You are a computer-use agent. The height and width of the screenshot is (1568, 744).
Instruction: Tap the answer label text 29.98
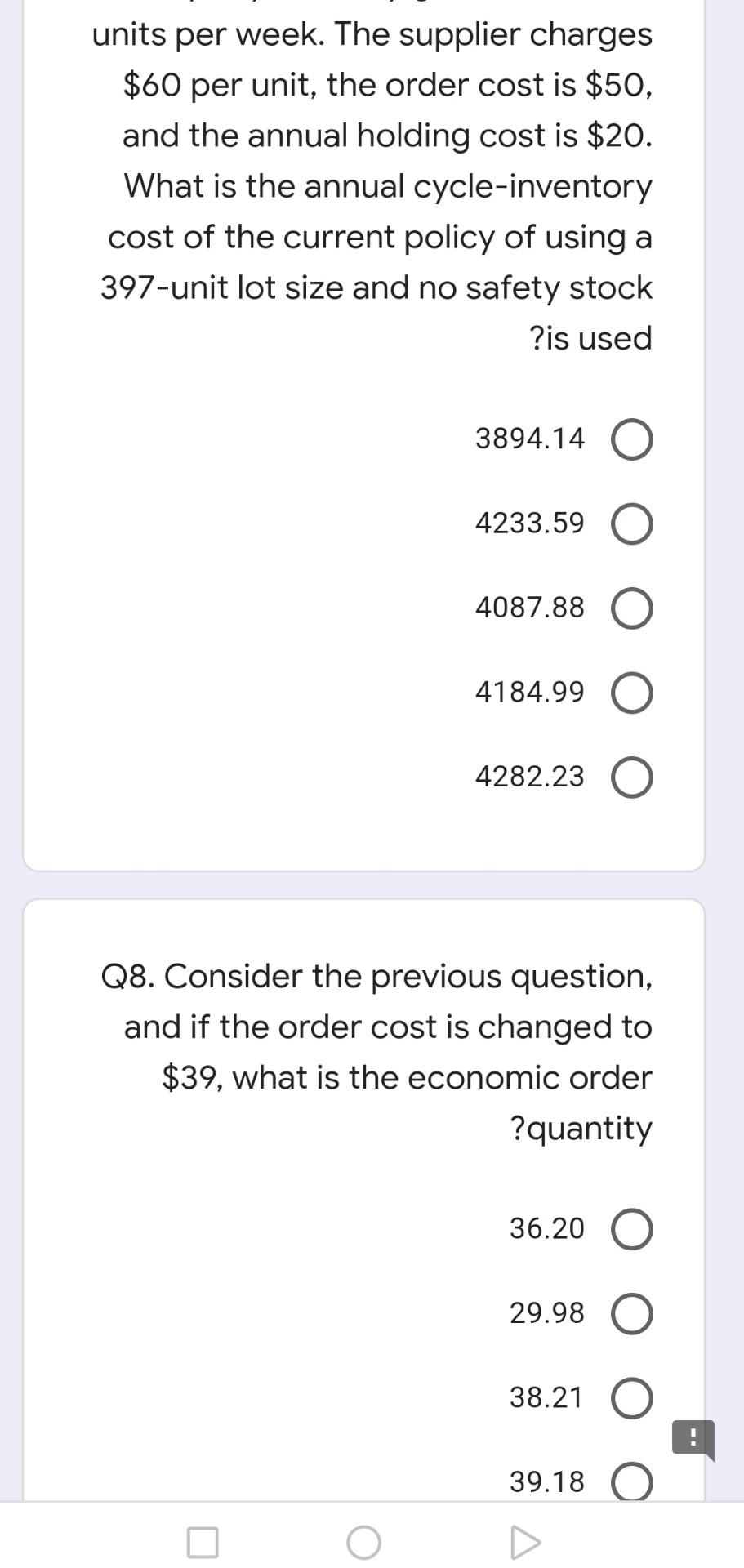(547, 1312)
